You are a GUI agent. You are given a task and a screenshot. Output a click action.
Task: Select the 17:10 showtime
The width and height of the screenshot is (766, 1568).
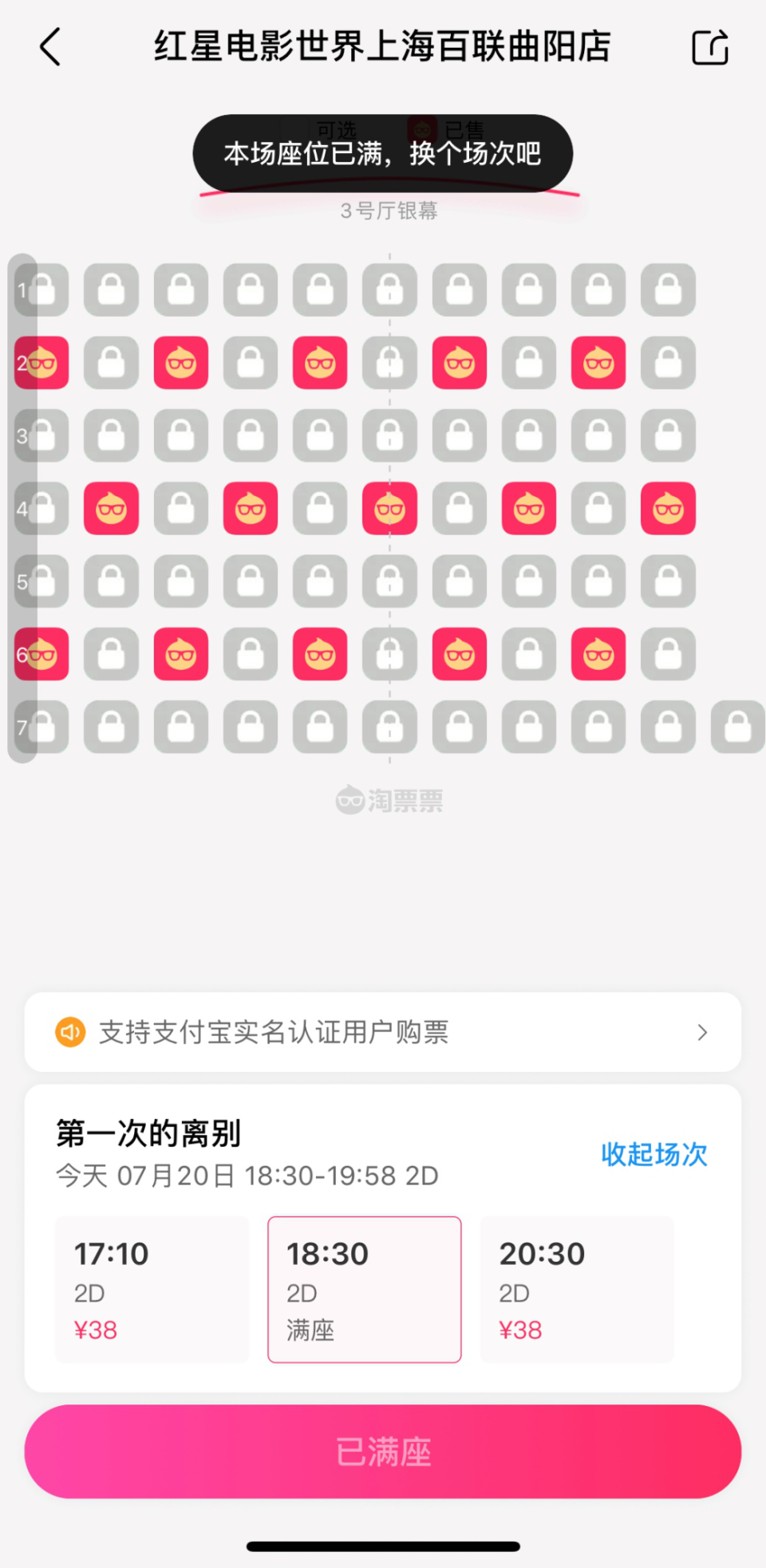152,1290
